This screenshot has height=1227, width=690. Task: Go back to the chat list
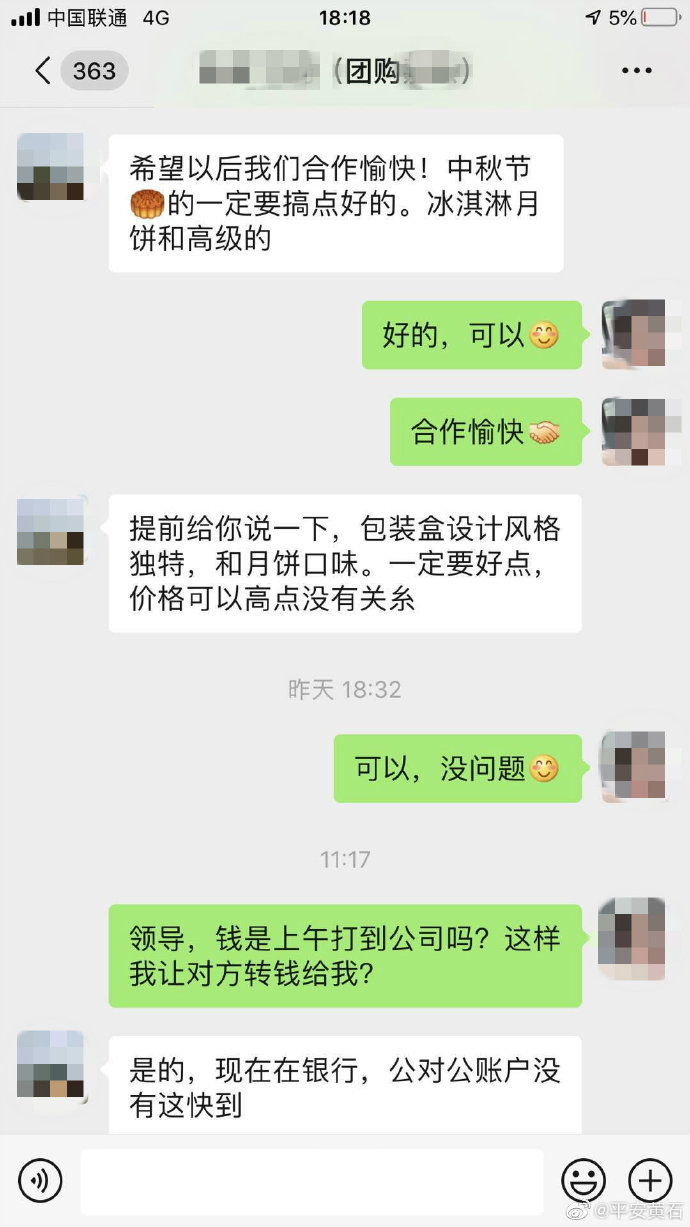pyautogui.click(x=42, y=71)
